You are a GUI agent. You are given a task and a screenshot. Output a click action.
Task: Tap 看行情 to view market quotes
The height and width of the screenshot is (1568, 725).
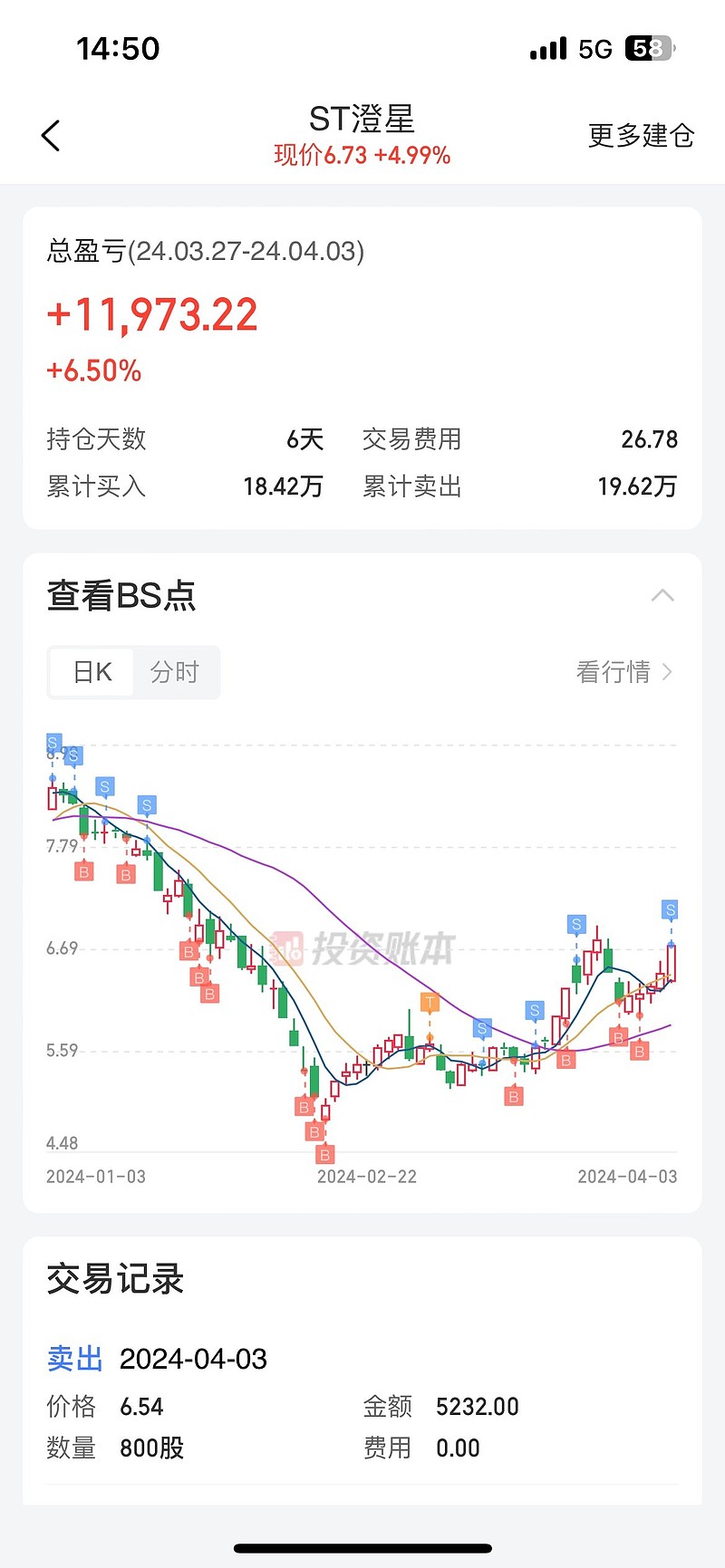(x=614, y=672)
